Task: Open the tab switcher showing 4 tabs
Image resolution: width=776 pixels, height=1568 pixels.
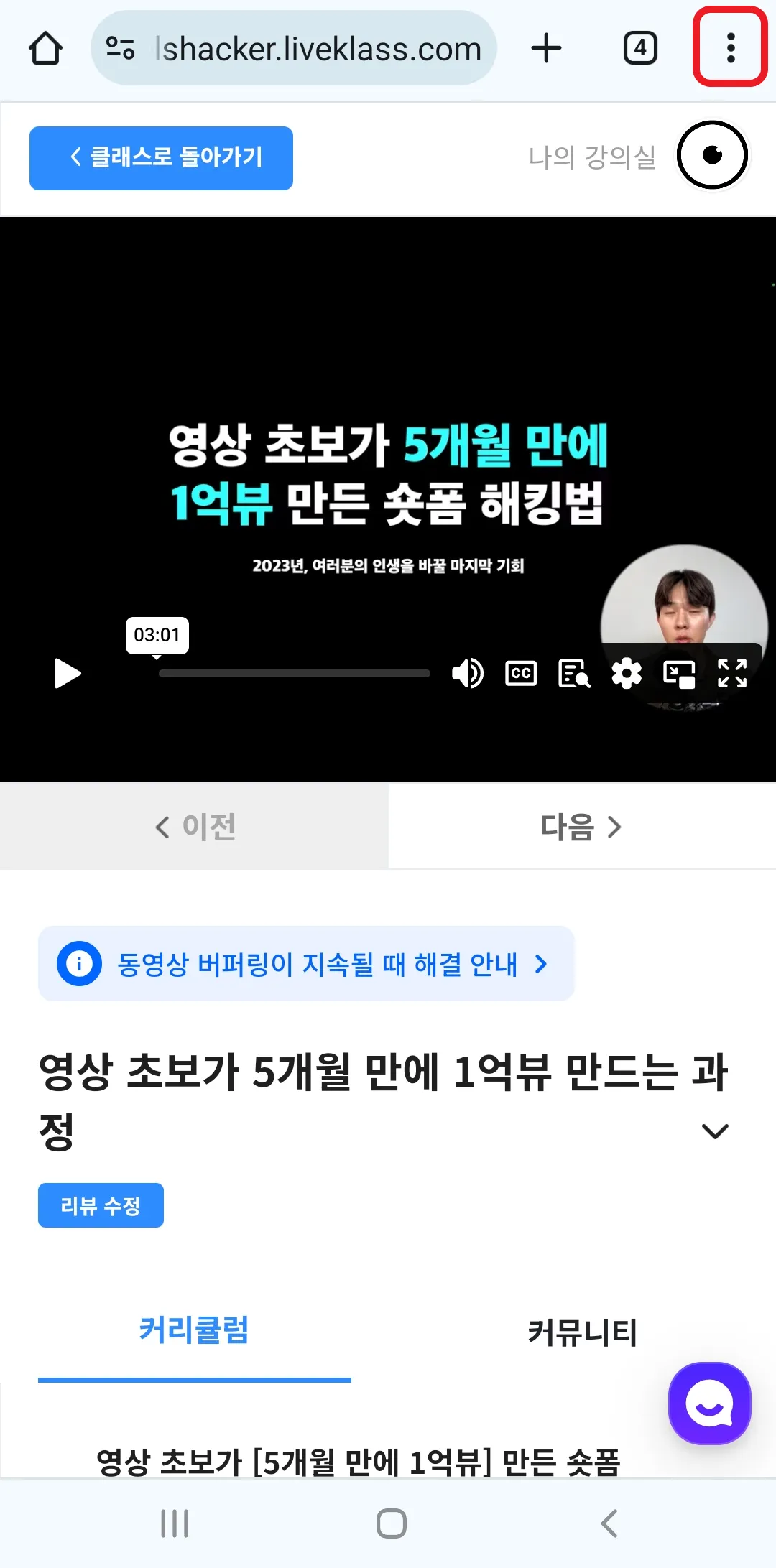Action: [639, 48]
